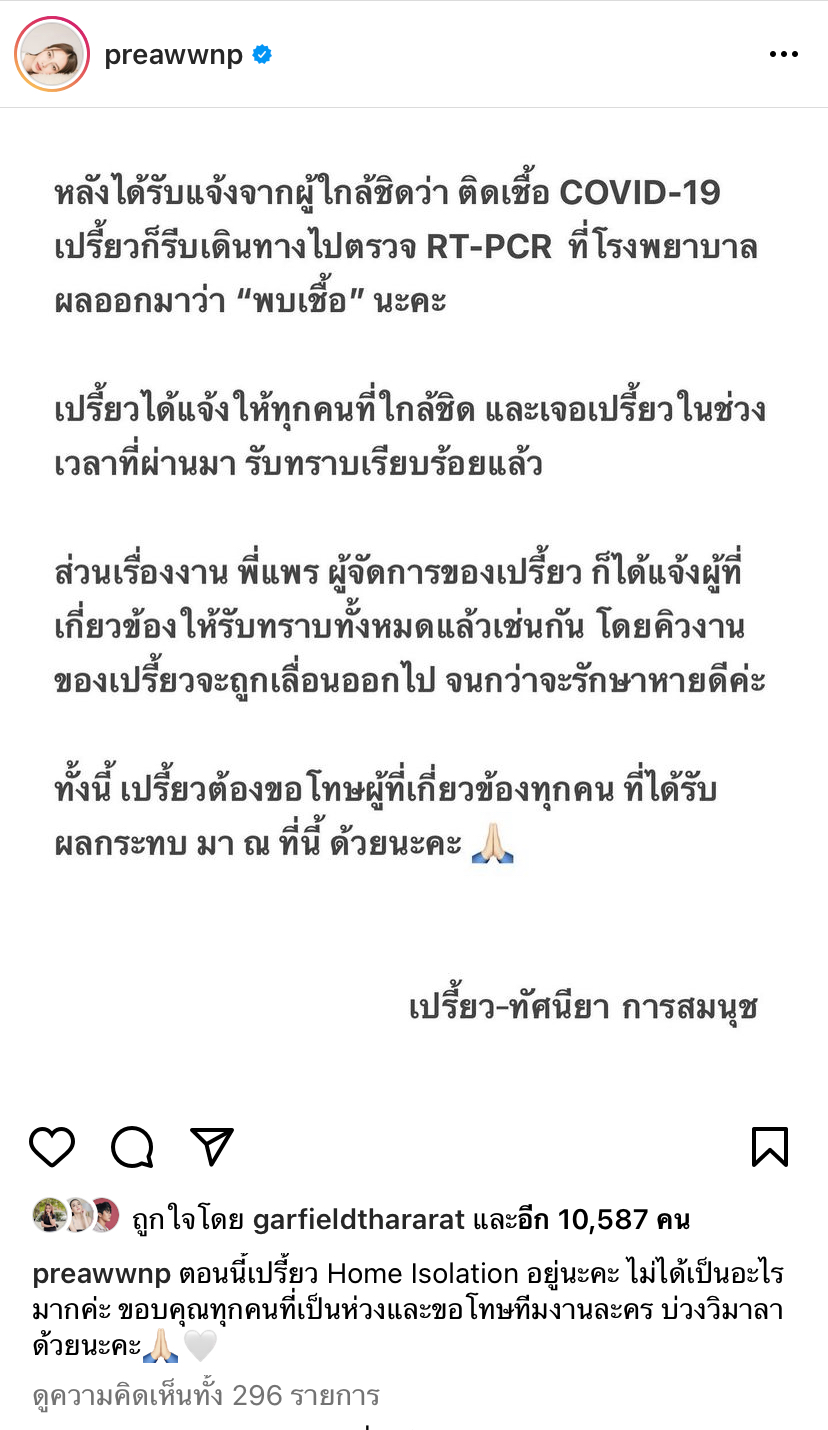Open preawwnp's profile picture story
This screenshot has height=1430, width=828.
[x=52, y=54]
